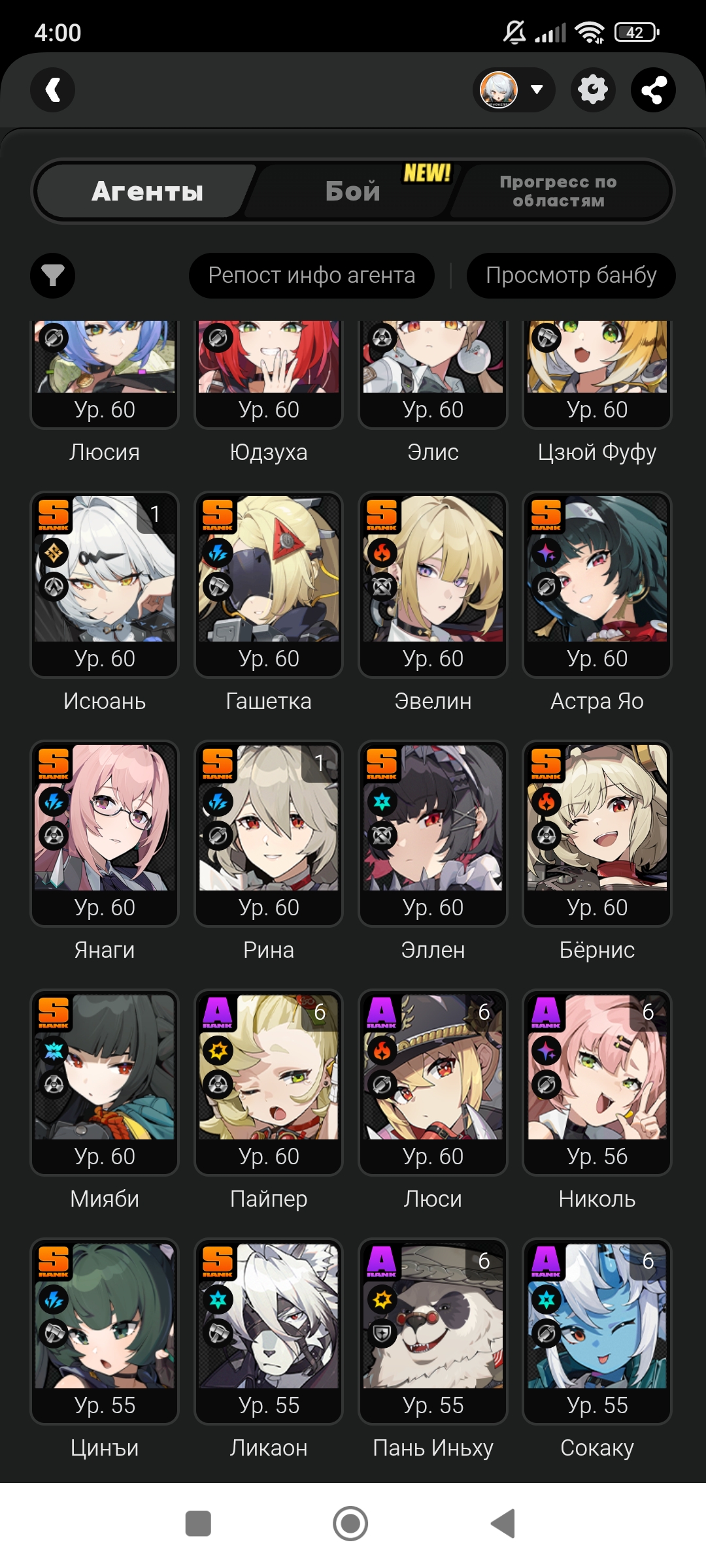Image resolution: width=706 pixels, height=1568 pixels.
Task: View agent Астра Яо details
Action: coord(597,585)
